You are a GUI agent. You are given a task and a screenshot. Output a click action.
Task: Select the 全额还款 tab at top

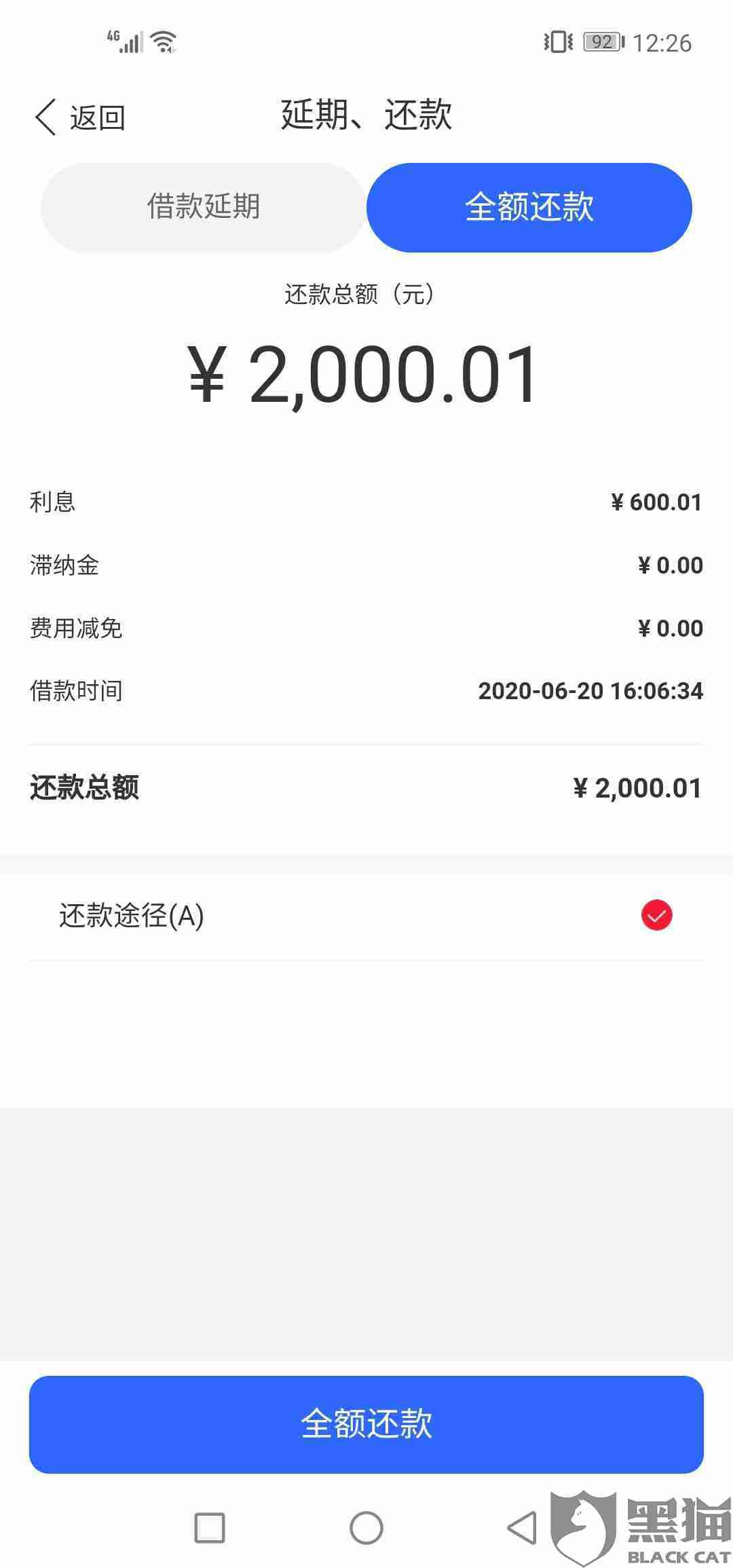tap(529, 207)
